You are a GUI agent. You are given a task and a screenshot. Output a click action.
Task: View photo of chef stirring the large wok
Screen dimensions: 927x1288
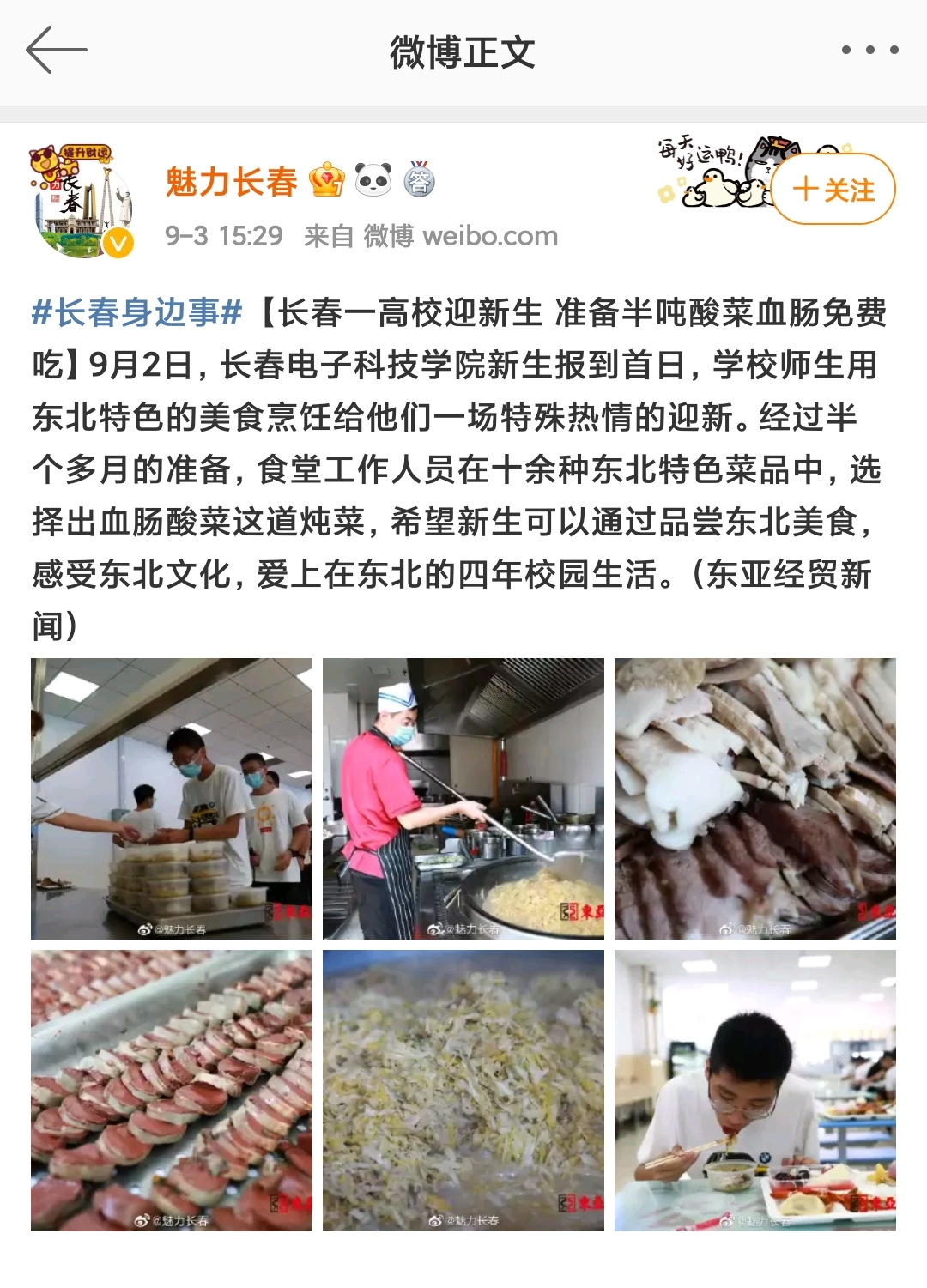coord(463,798)
